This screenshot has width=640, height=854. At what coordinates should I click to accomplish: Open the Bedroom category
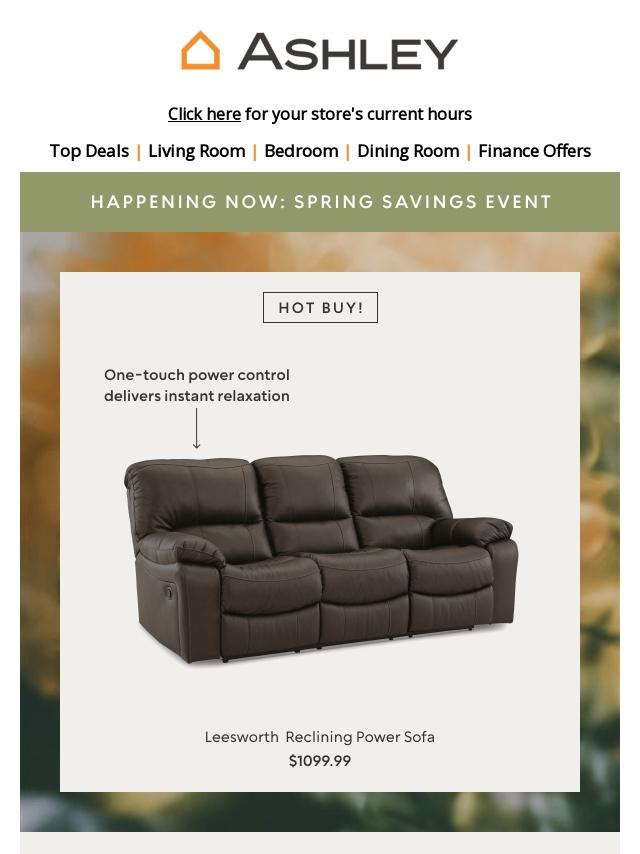[301, 151]
